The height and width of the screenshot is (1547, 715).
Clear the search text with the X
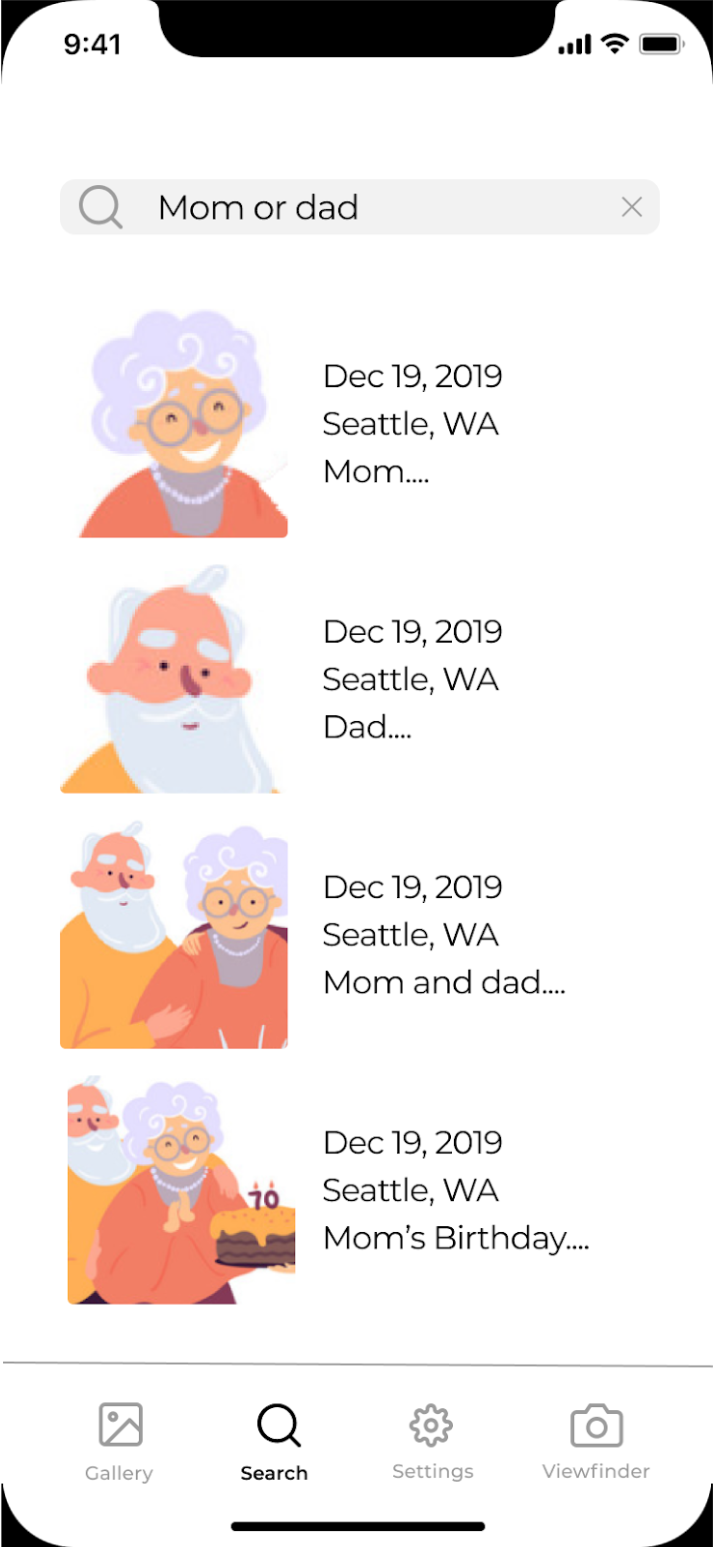coord(631,207)
